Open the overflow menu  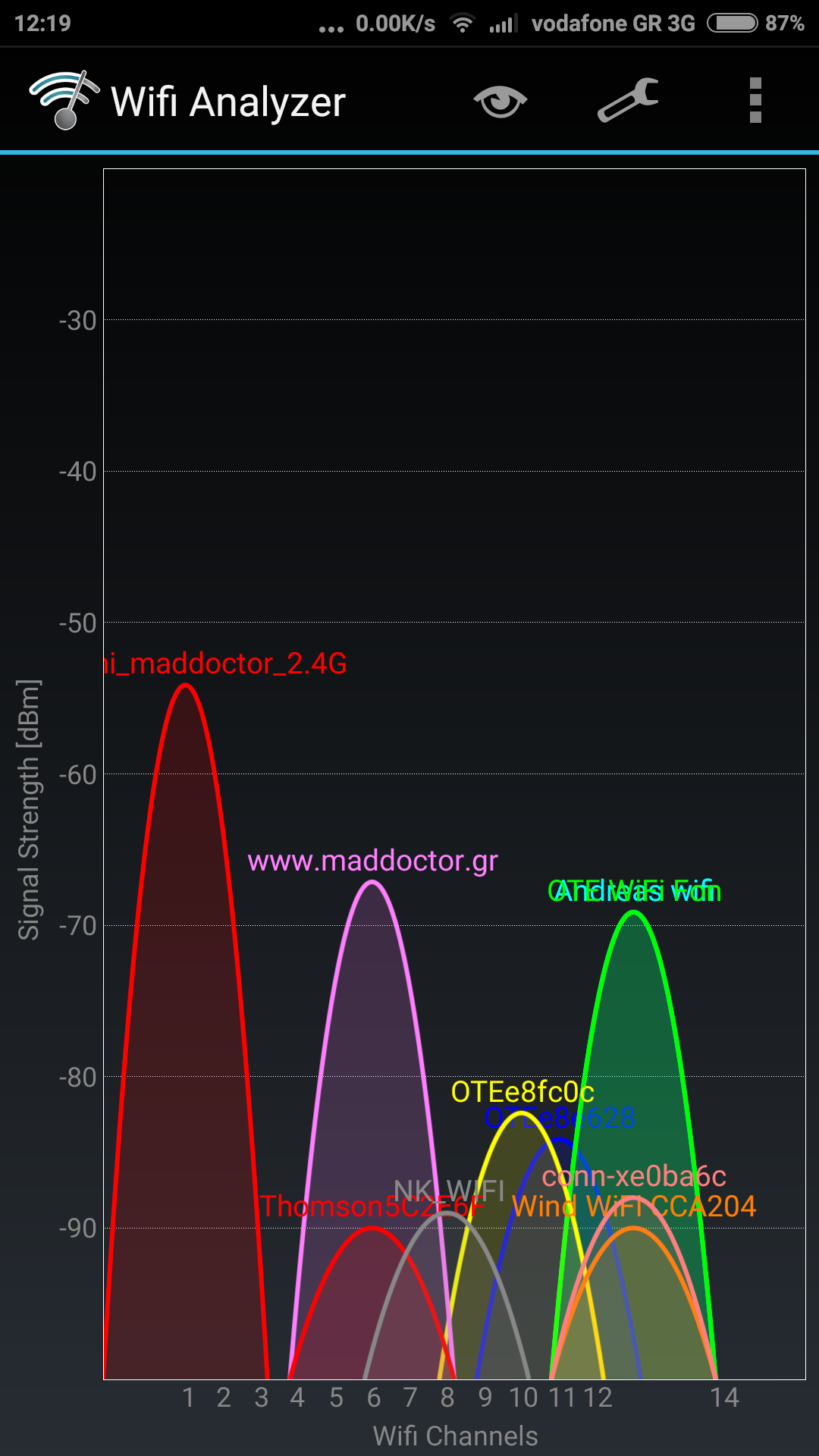(x=755, y=101)
